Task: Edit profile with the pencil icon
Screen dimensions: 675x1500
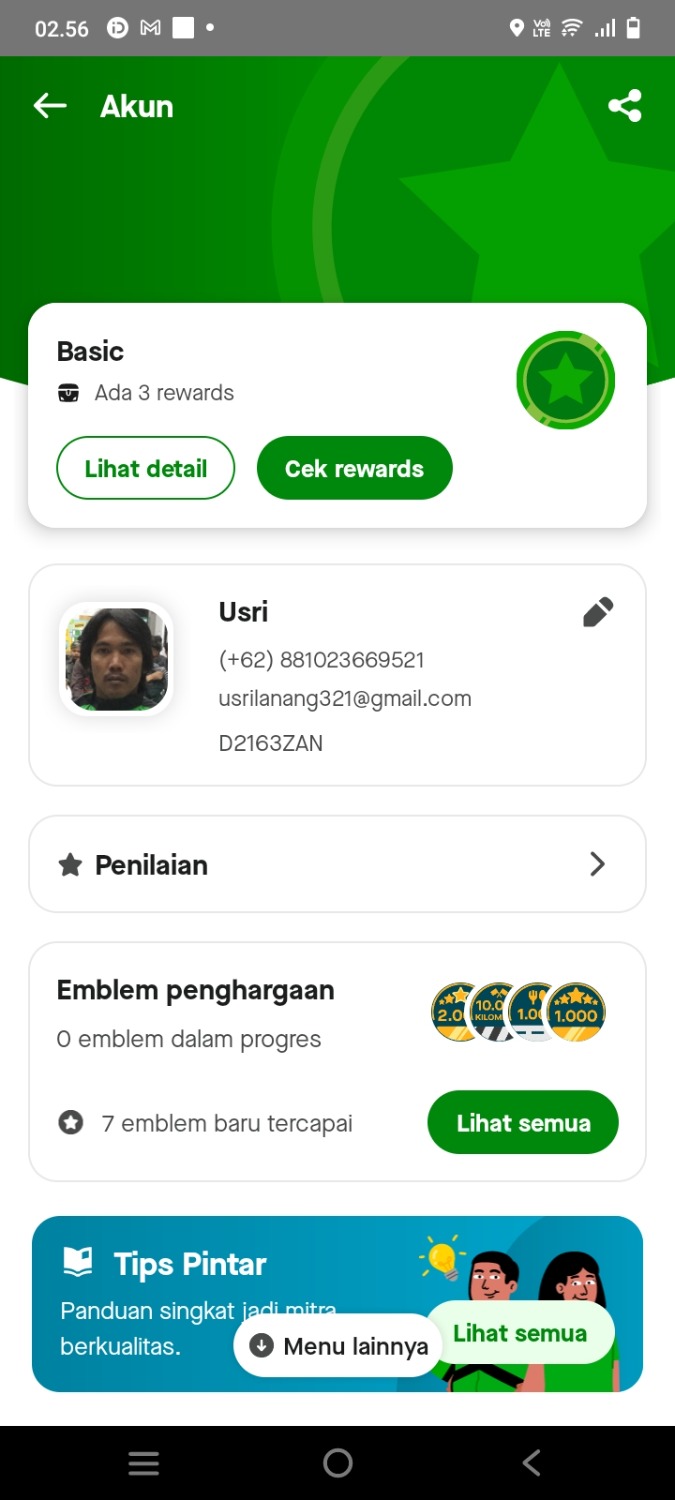Action: (x=597, y=612)
